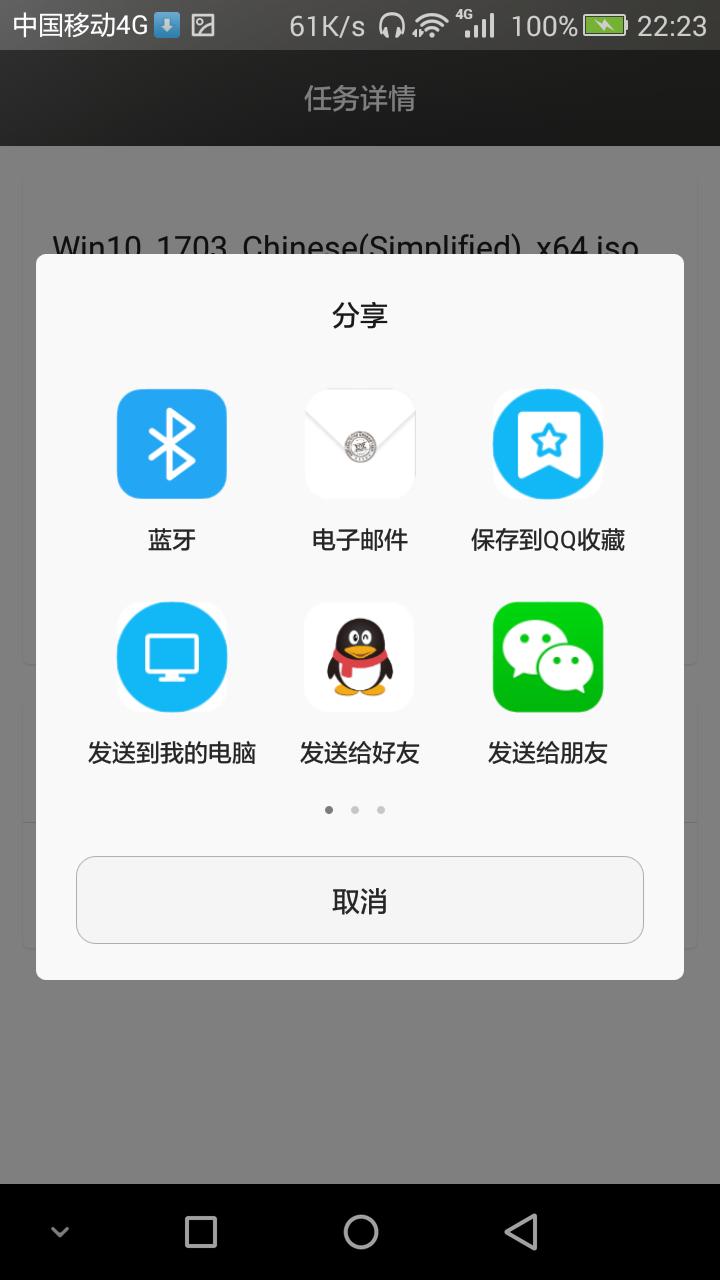Select the third page indicator dot
The width and height of the screenshot is (720, 1280).
[380, 810]
